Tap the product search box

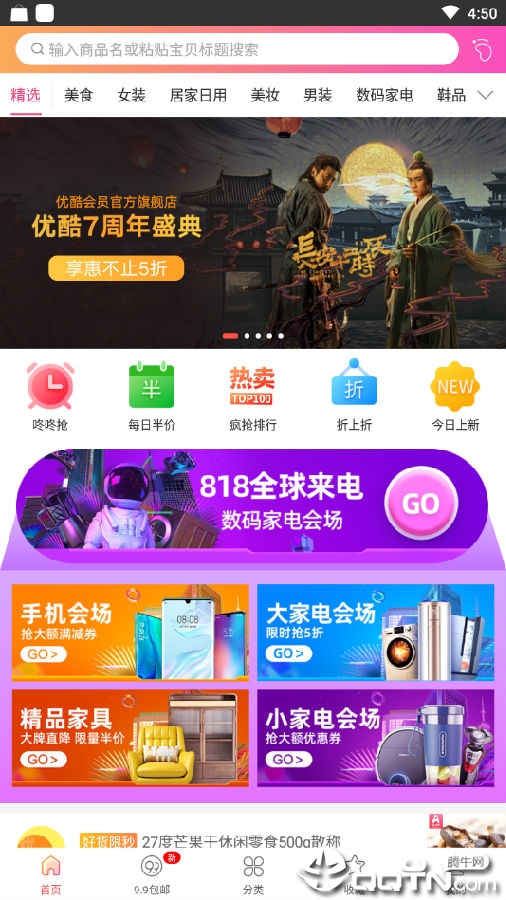point(237,49)
